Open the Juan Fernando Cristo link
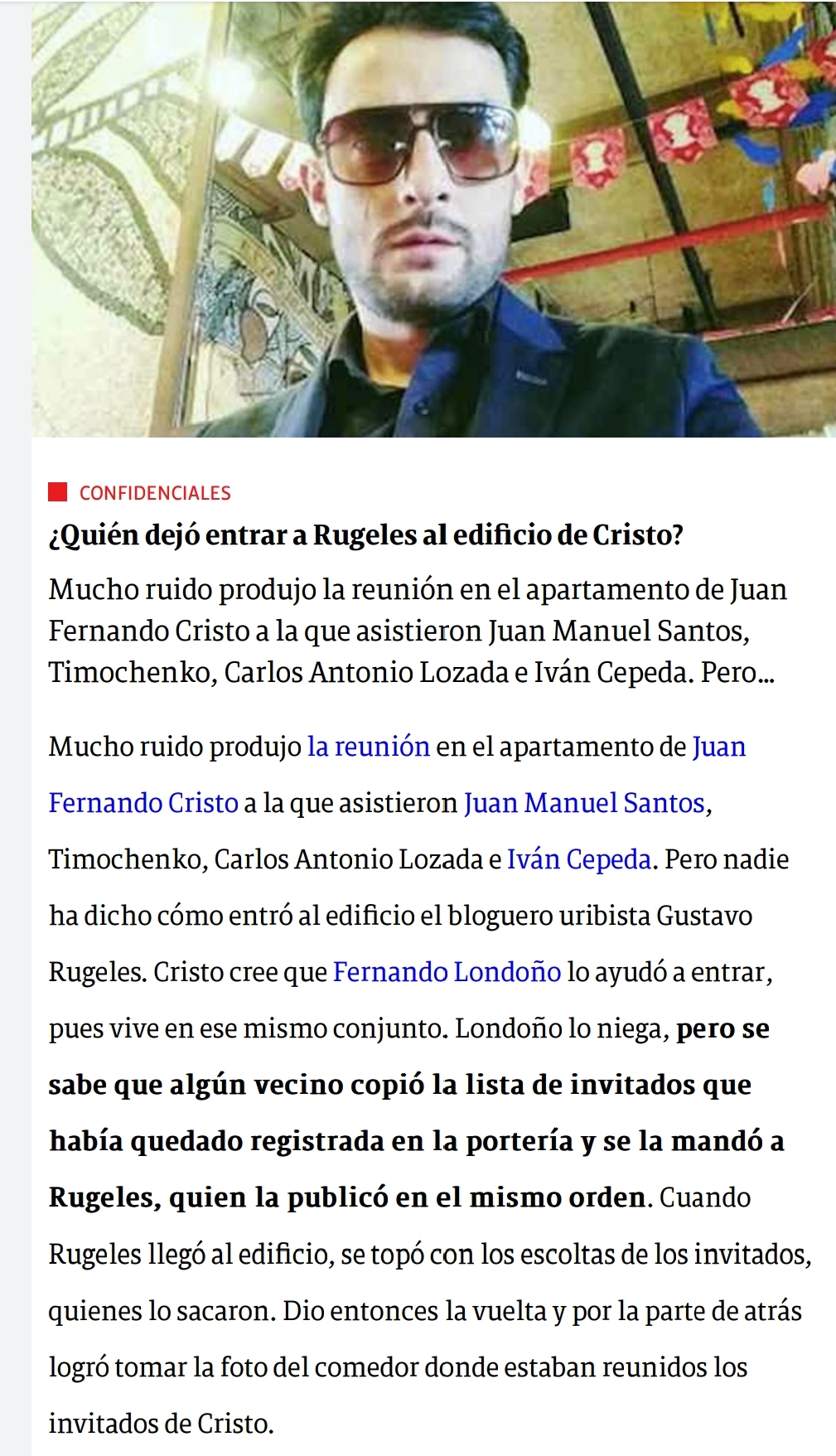The width and height of the screenshot is (836, 1456). (143, 803)
